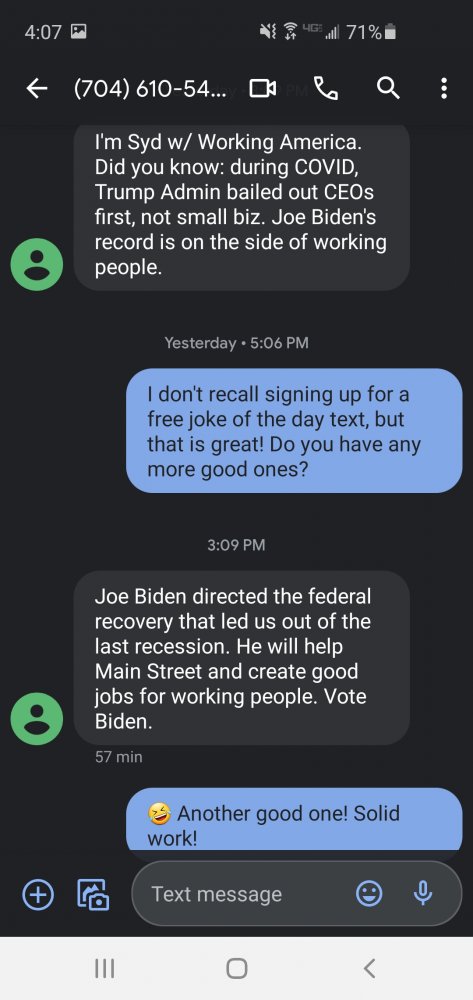The image size is (473, 1000).
Task: Open contact avatar beside the Working America message
Action: pos(37,264)
